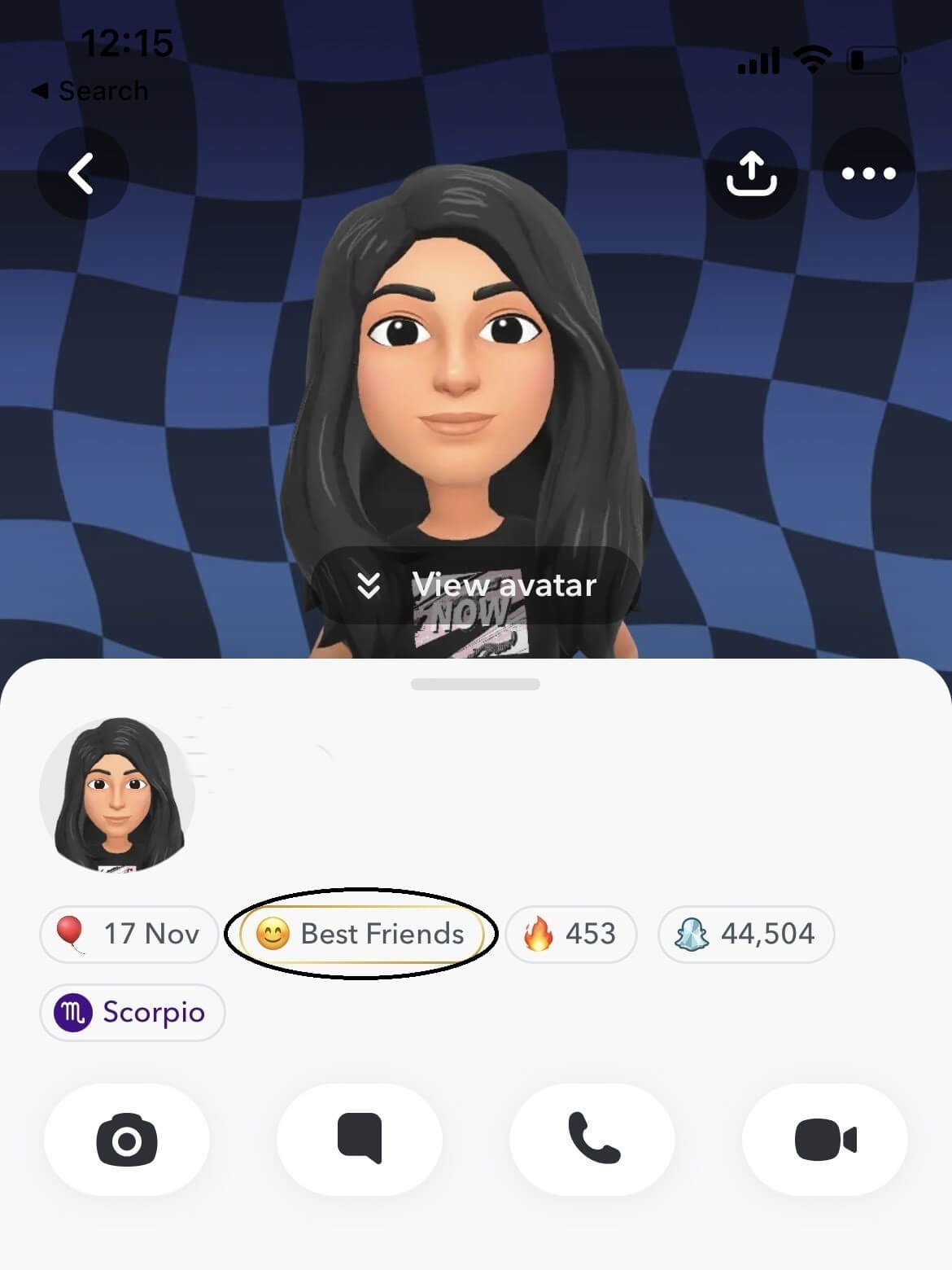Open the three-dot overflow menu

pyautogui.click(x=868, y=173)
